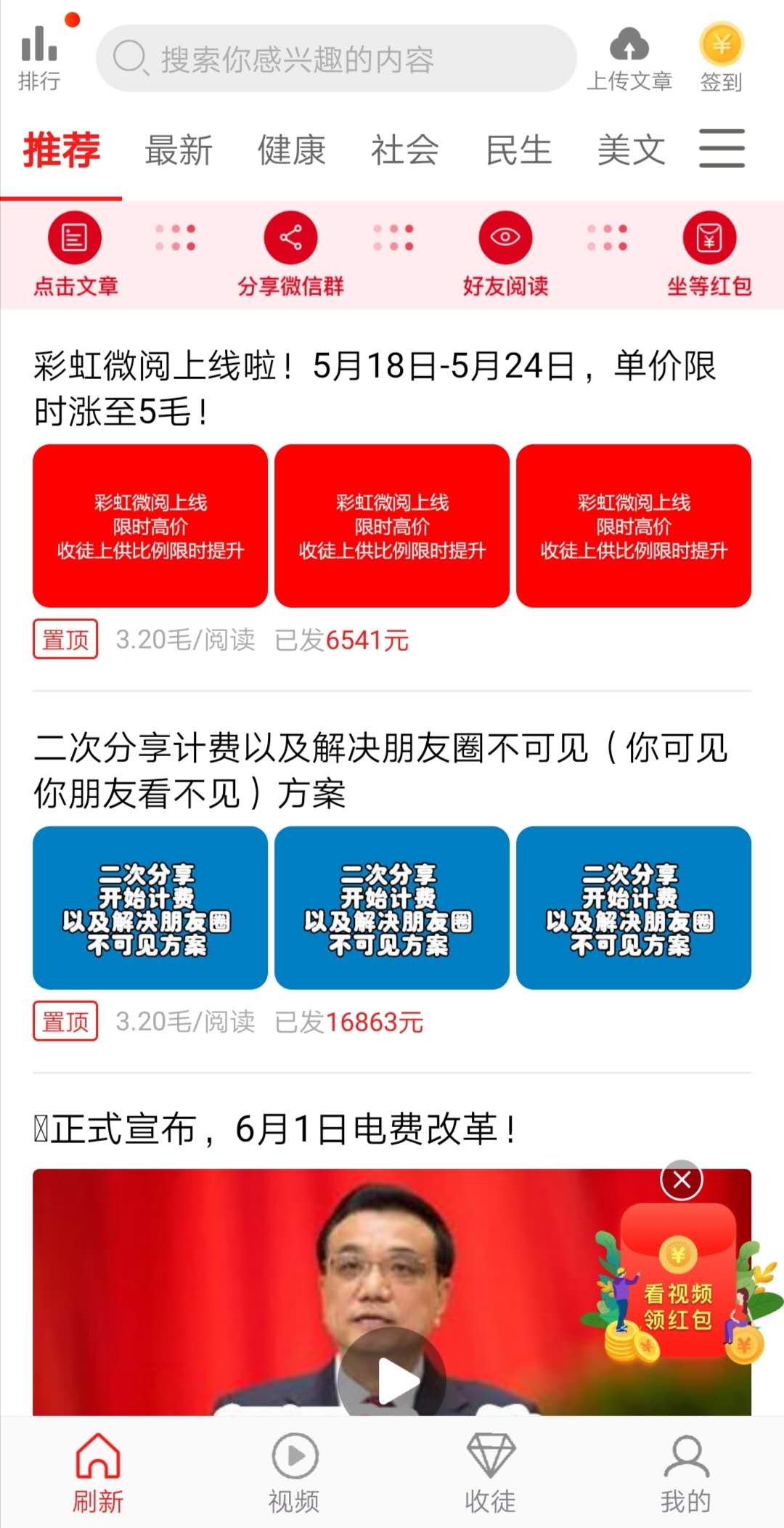This screenshot has height=1528, width=784.
Task: Open the category menu with three lines
Action: click(x=722, y=148)
